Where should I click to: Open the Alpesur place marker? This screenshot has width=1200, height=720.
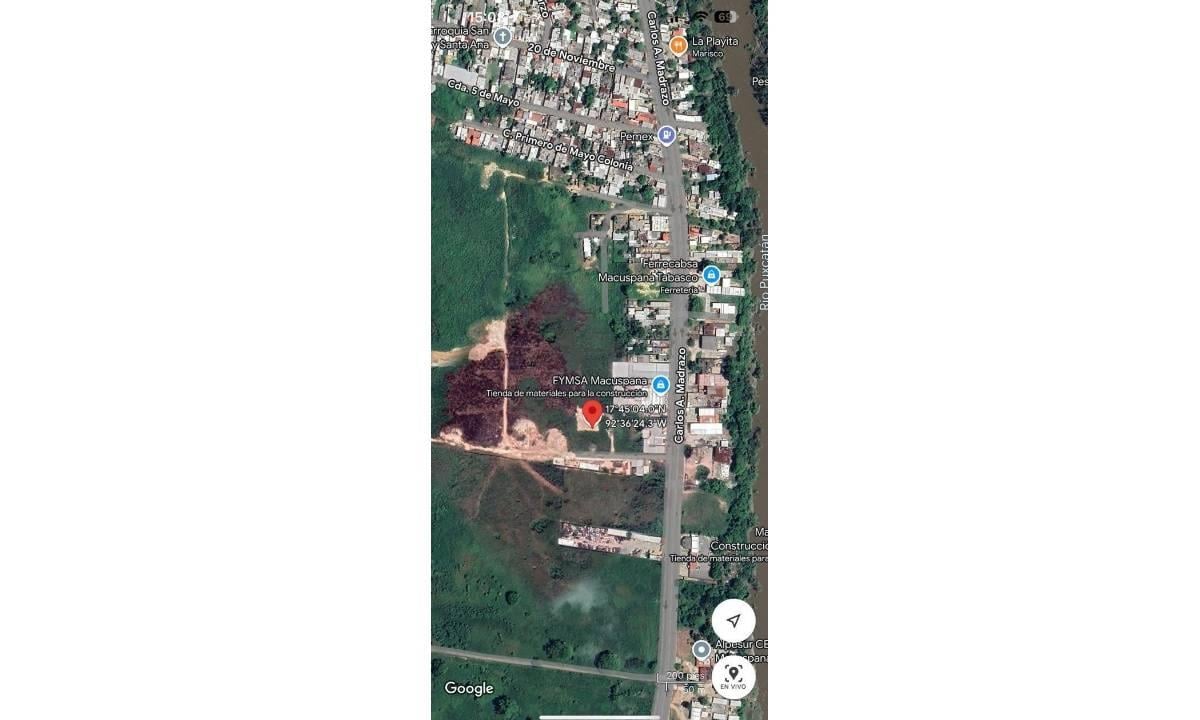click(x=702, y=650)
